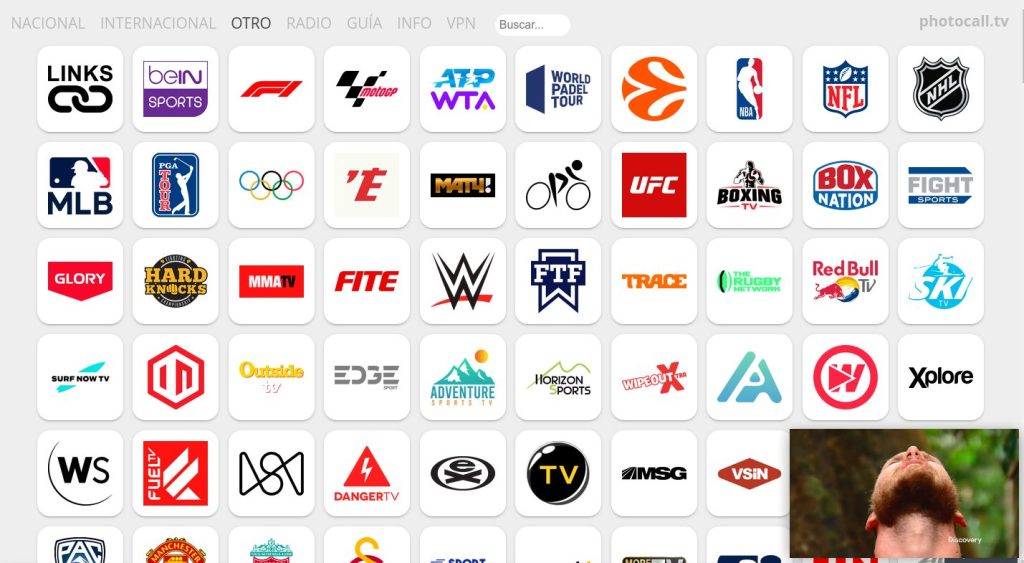
Task: Open the MotoGP channel tile
Action: click(x=367, y=89)
